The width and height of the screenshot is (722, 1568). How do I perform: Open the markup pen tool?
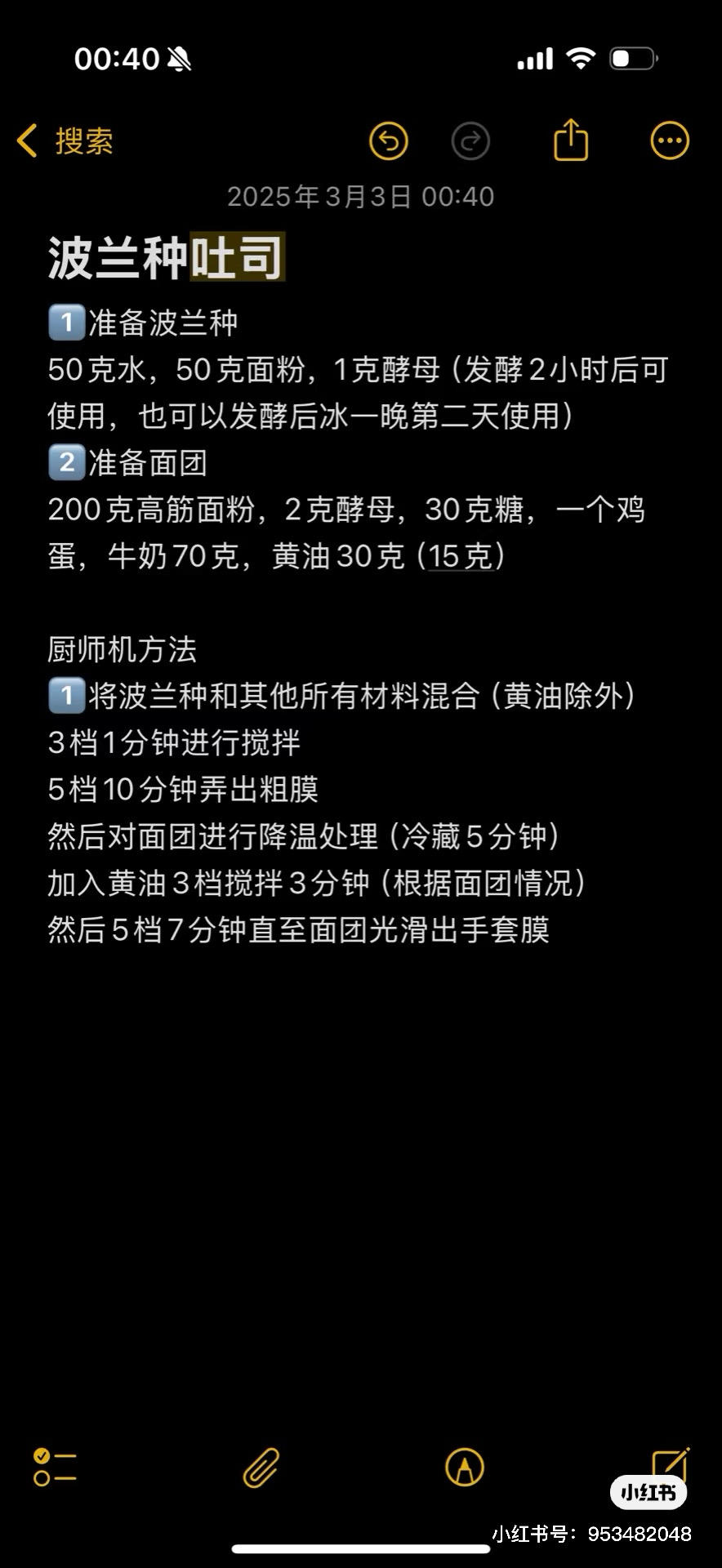coord(465,1467)
